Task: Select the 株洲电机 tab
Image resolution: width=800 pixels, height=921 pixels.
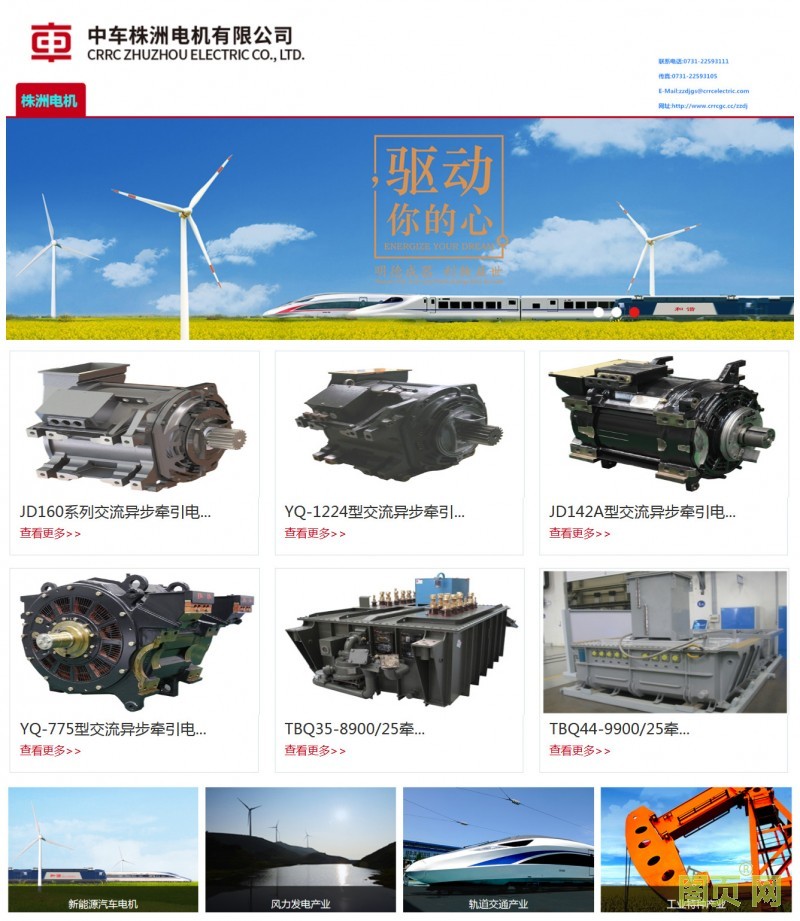Action: tap(50, 100)
